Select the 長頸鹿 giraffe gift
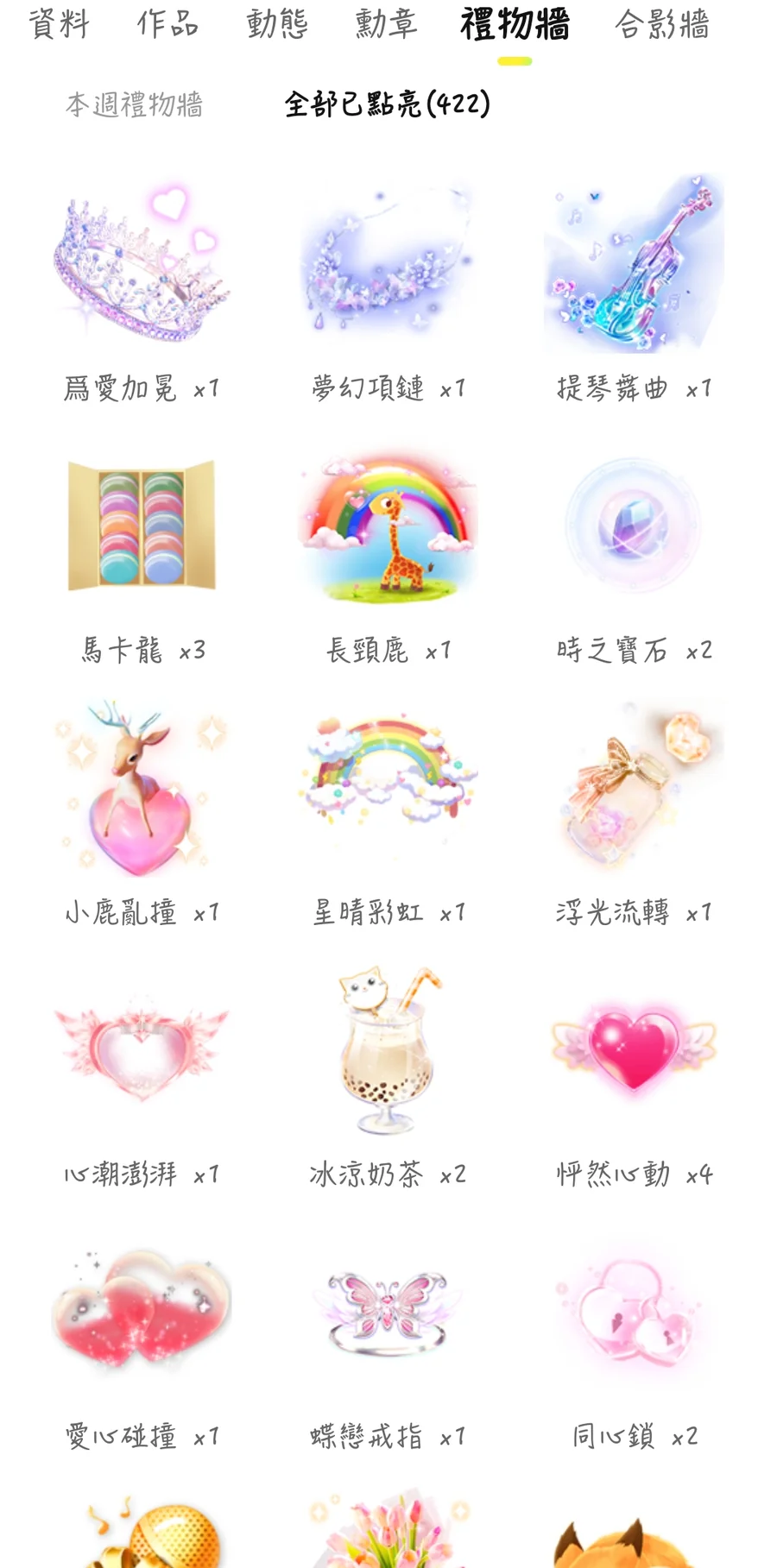Viewport: 777px width, 1568px height. click(x=388, y=525)
